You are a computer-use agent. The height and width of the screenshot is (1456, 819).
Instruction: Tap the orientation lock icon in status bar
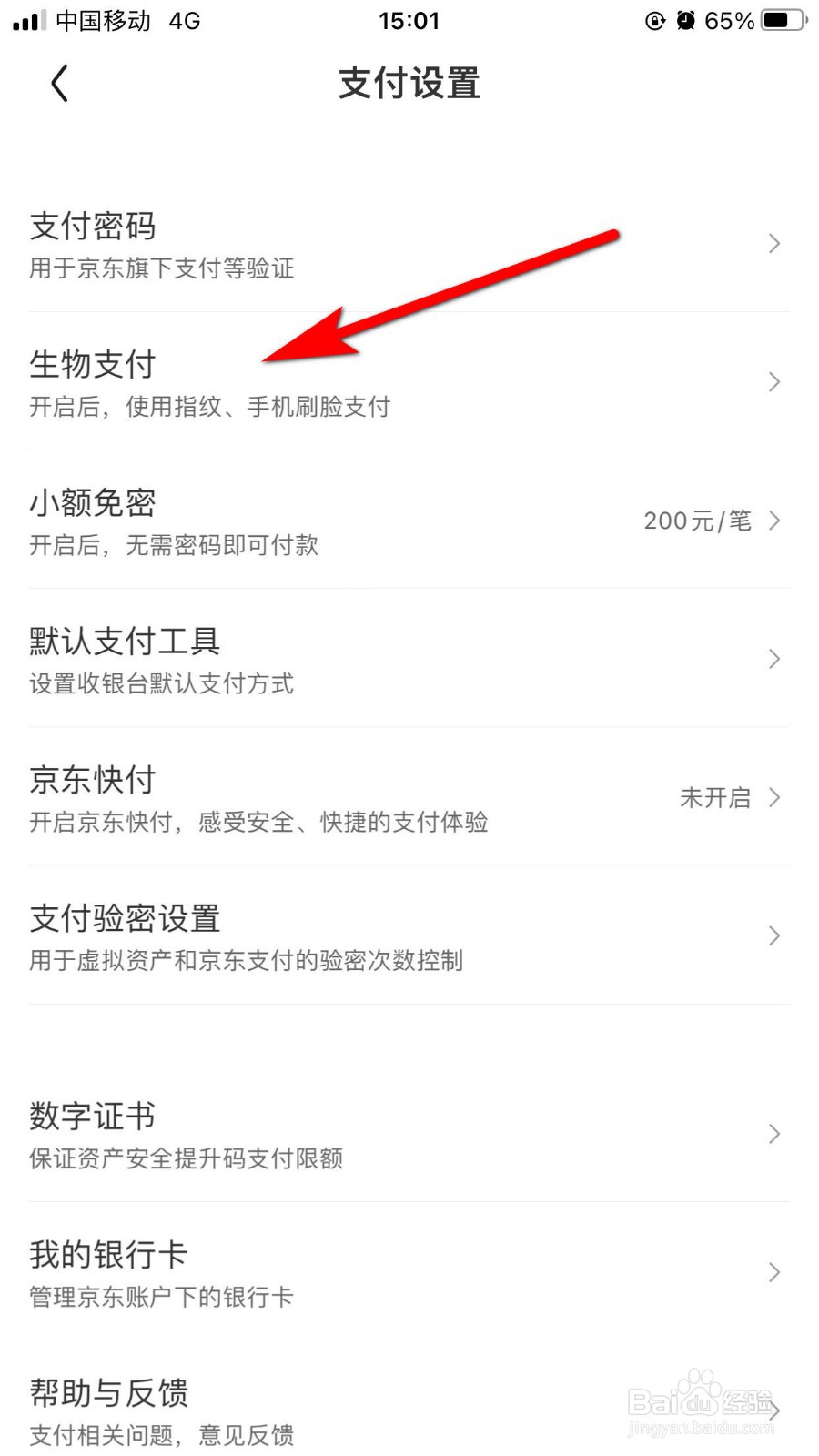tap(655, 20)
